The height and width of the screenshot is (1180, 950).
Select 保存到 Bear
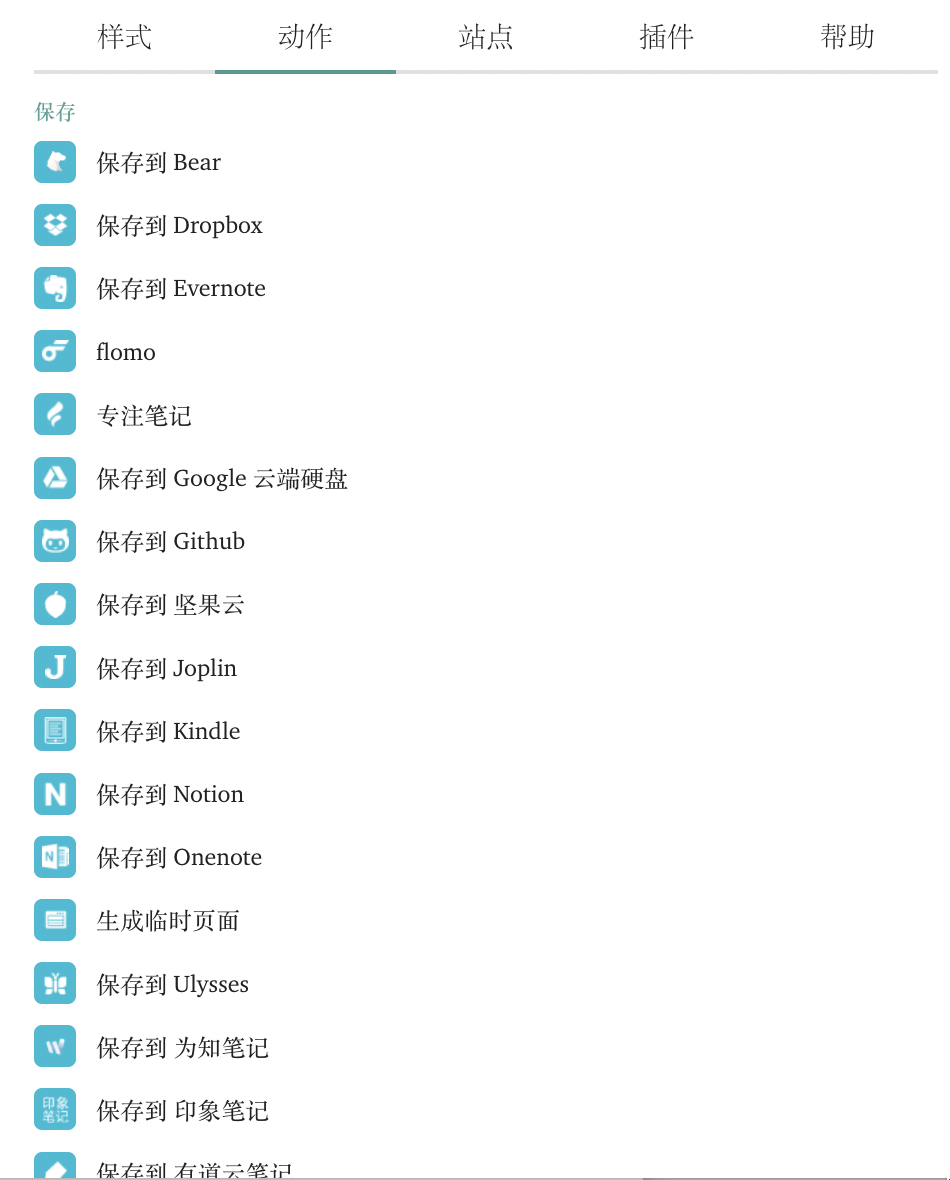[x=158, y=162]
